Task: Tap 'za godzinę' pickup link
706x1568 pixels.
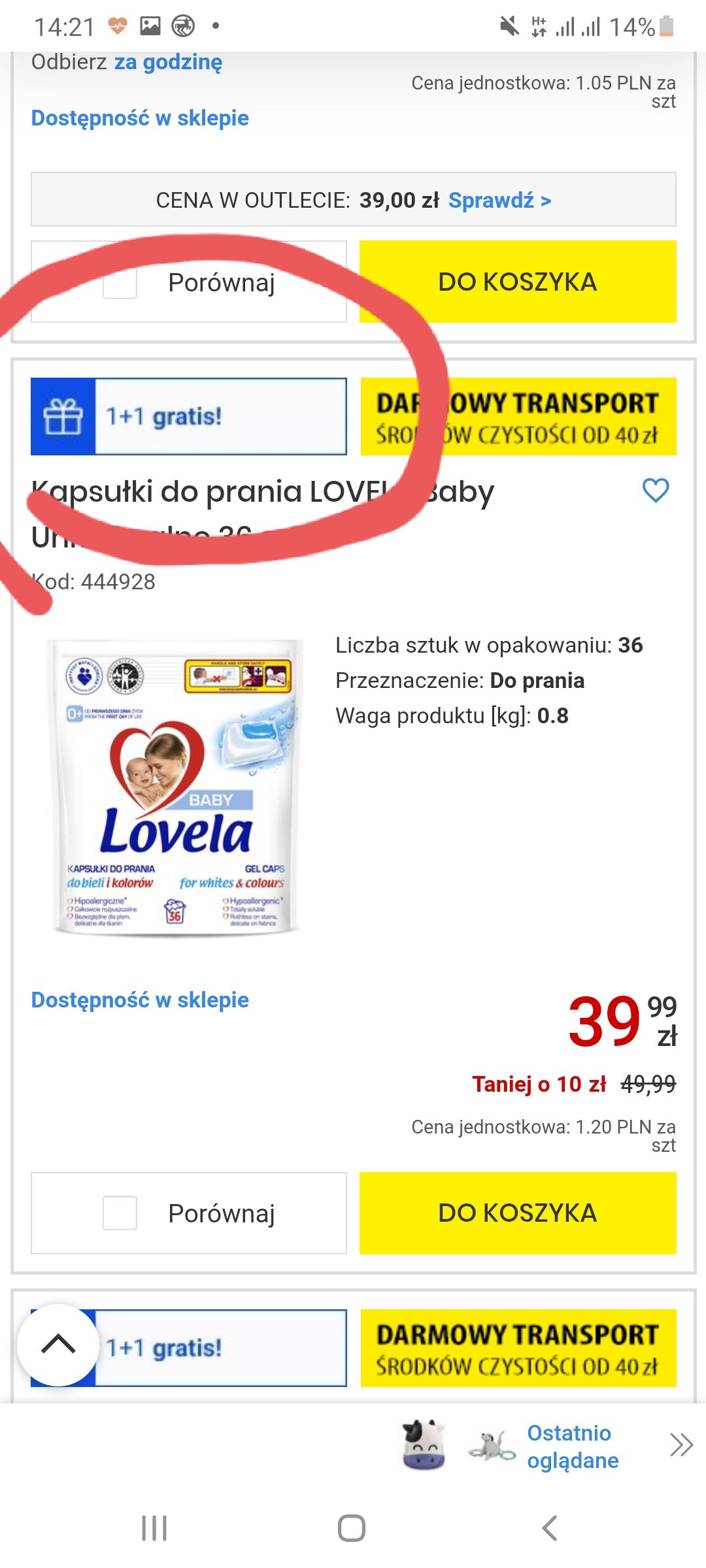Action: [168, 62]
